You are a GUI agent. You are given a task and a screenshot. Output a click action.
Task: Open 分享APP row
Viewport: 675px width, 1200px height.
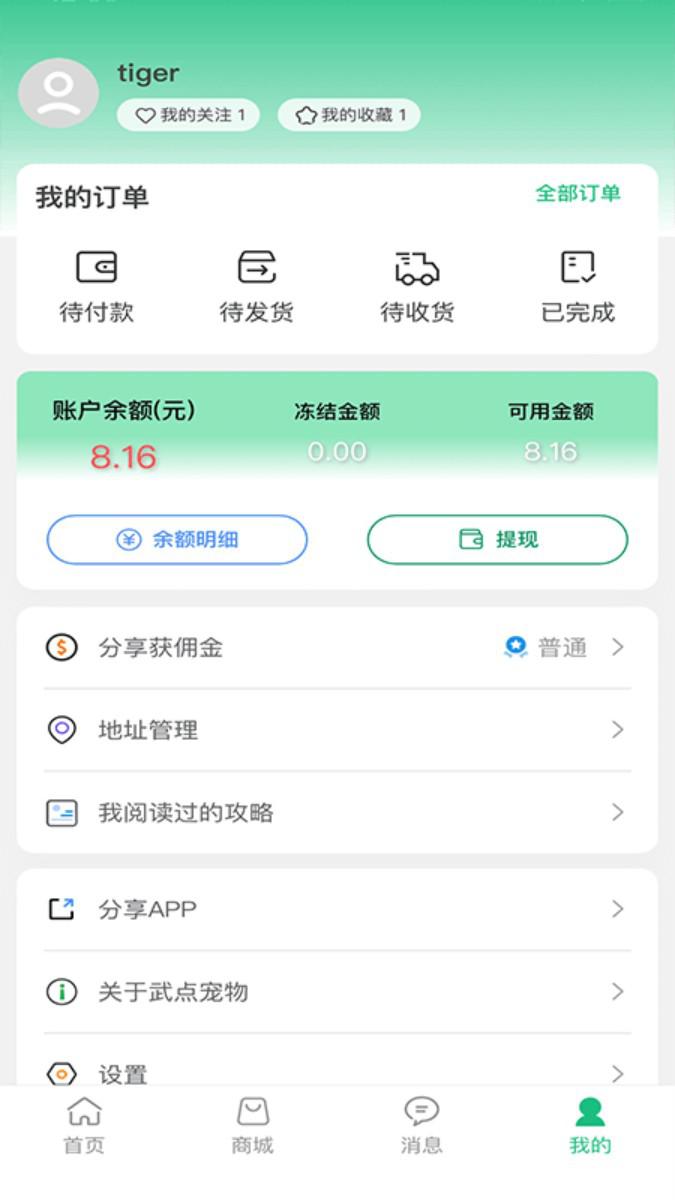(x=337, y=909)
